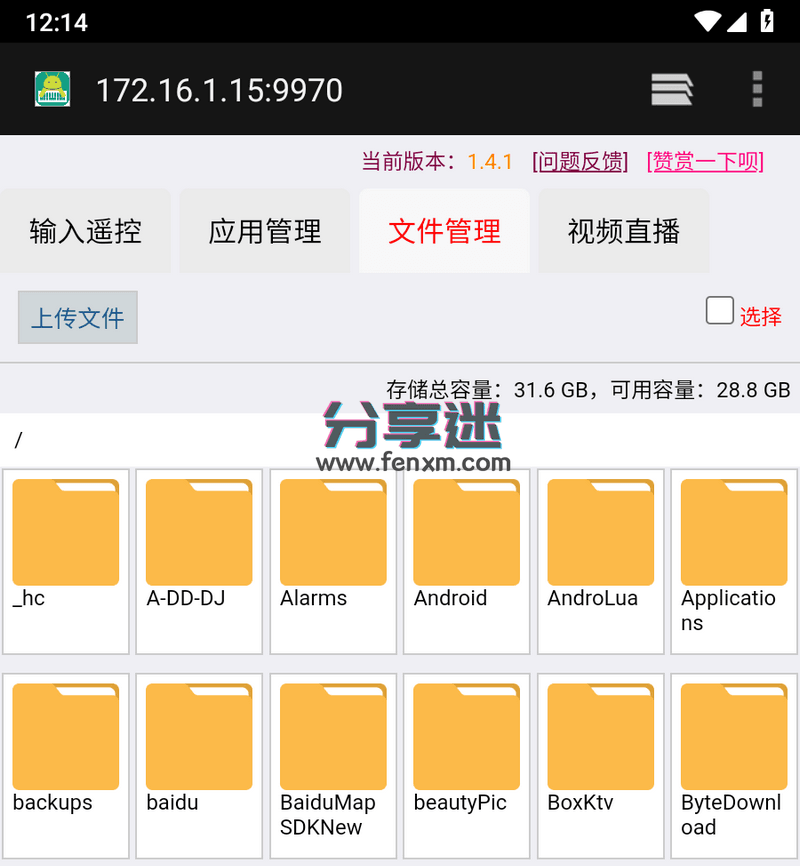800x866 pixels.
Task: Enable the 选择 selection checkbox
Action: [719, 311]
